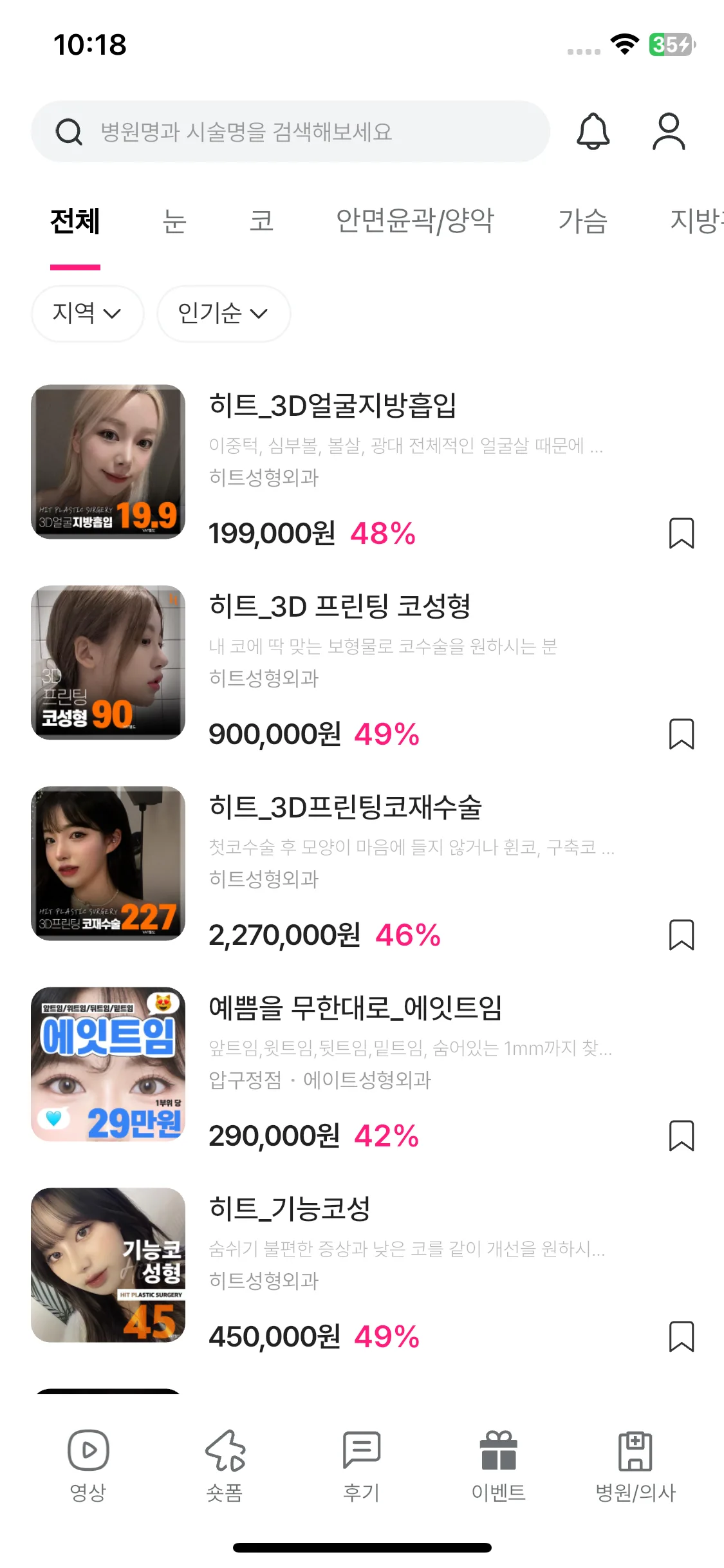Bookmark 히트_3D 프린팅 코성형

pyautogui.click(x=681, y=734)
